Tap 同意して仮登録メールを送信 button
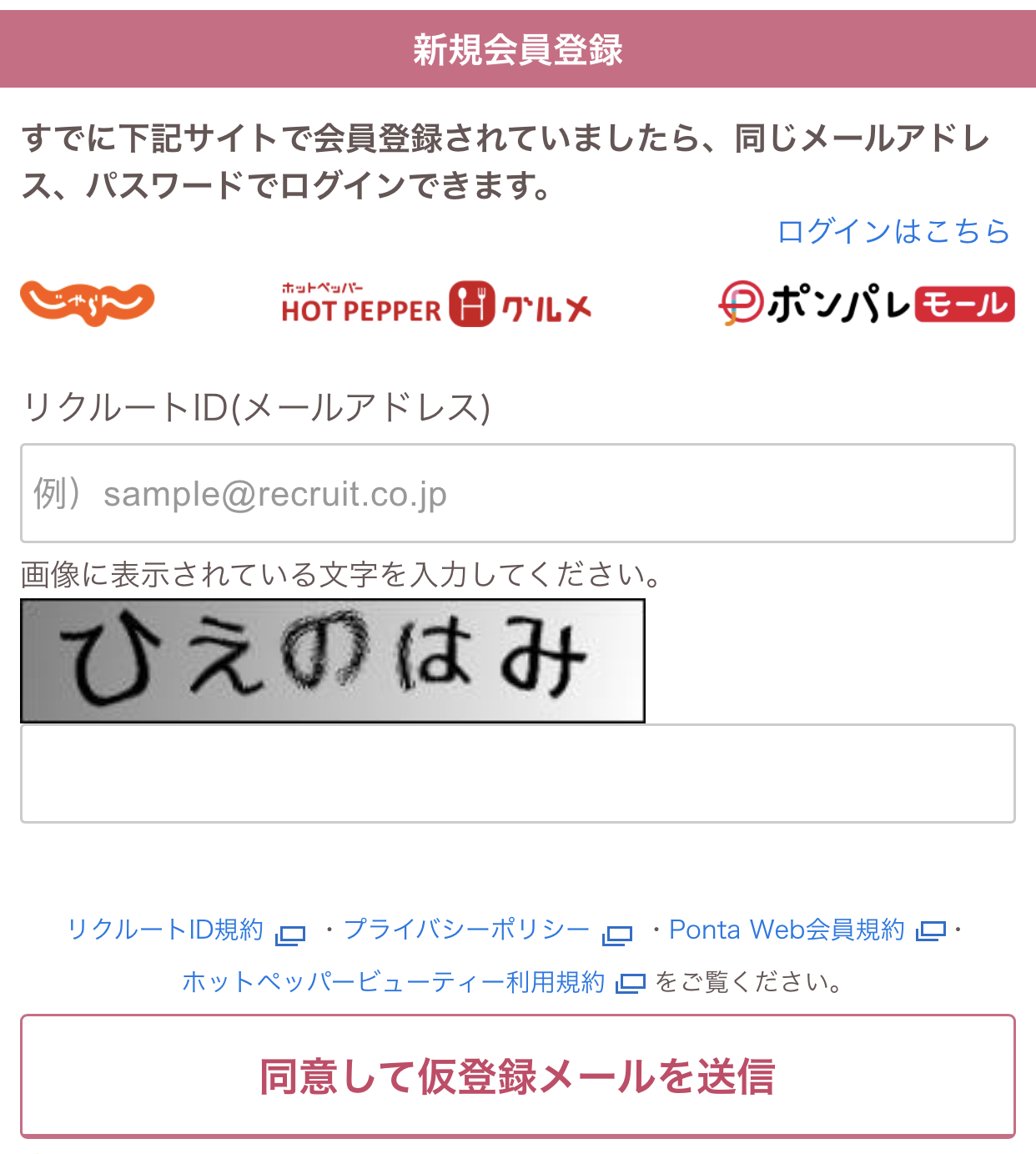The width and height of the screenshot is (1036, 1154). (517, 1076)
